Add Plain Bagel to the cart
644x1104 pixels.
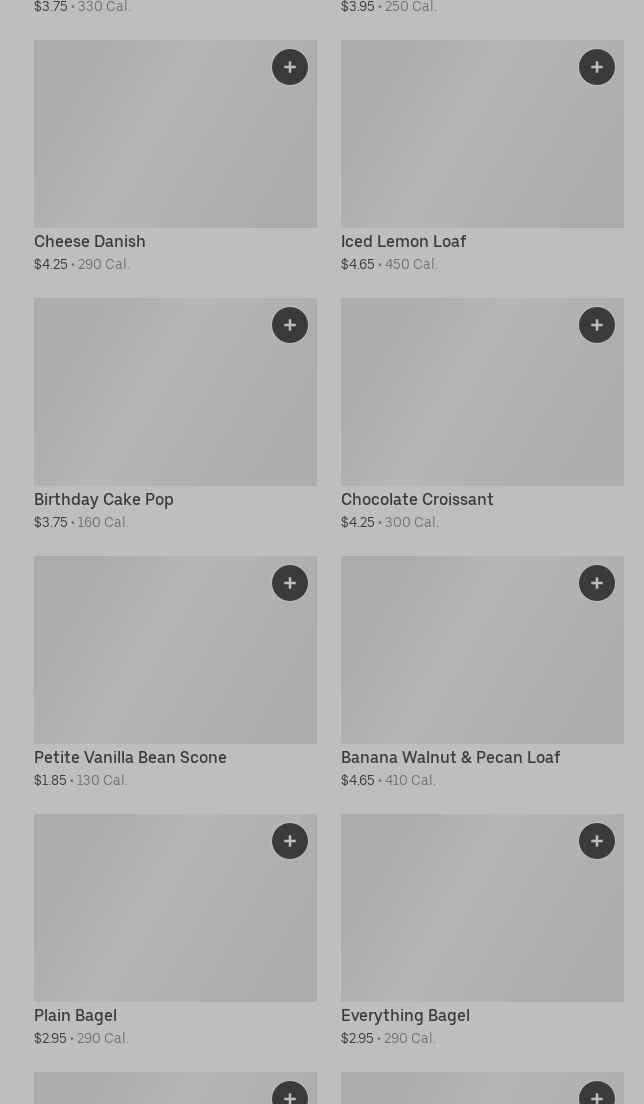[290, 841]
